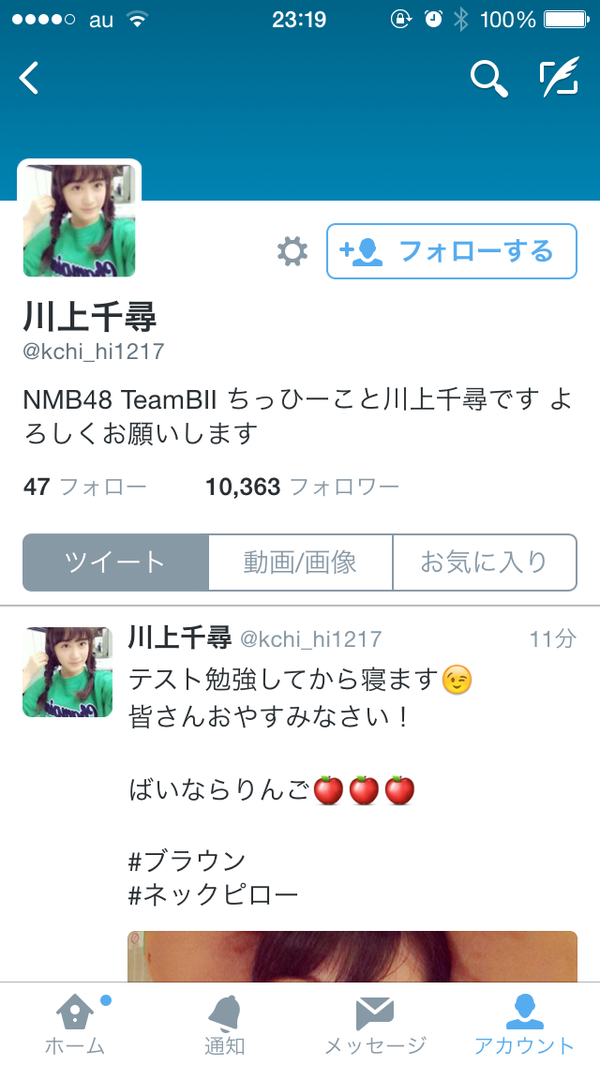The image size is (600, 1065).
Task: Open the 通知 notifications tab
Action: click(225, 1024)
